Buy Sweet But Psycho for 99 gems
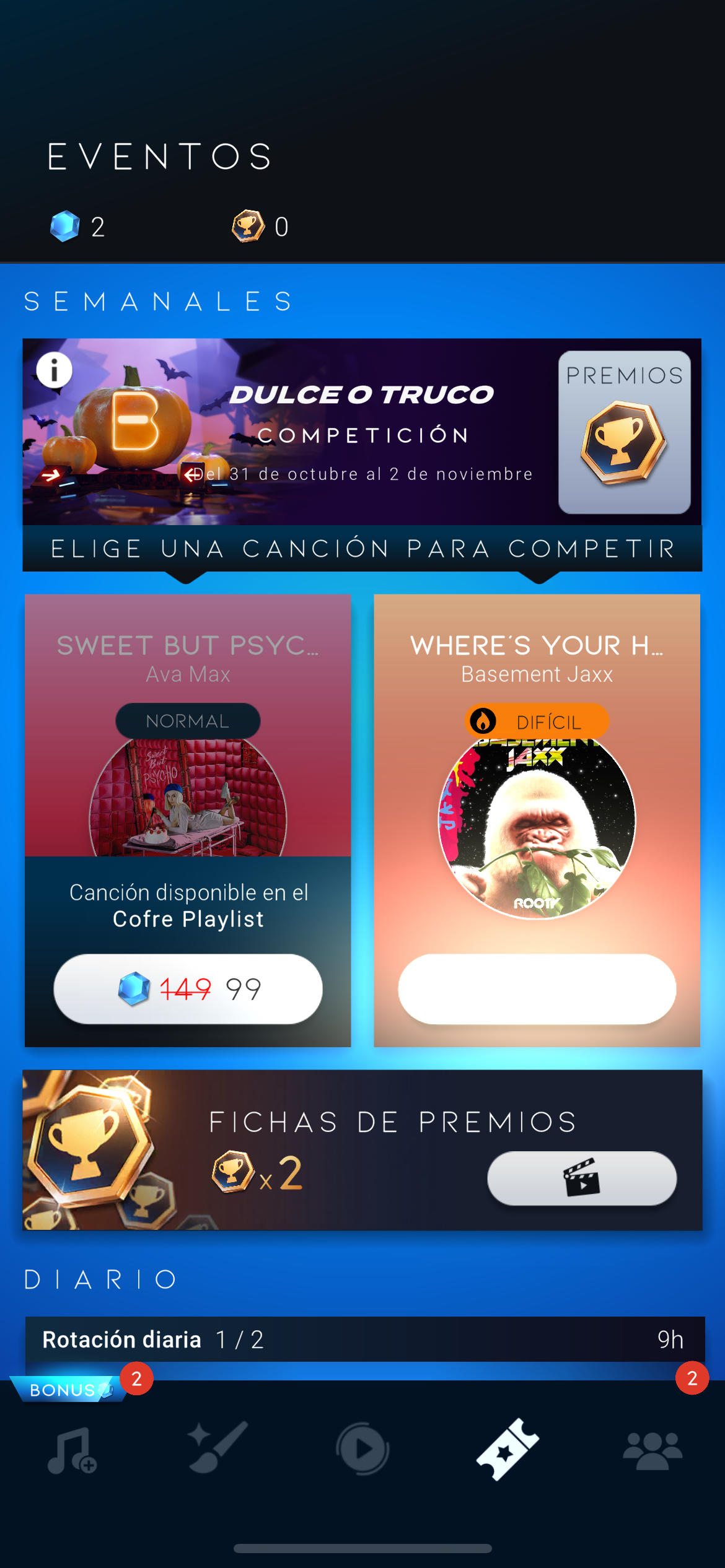The image size is (725, 1568). 187,989
